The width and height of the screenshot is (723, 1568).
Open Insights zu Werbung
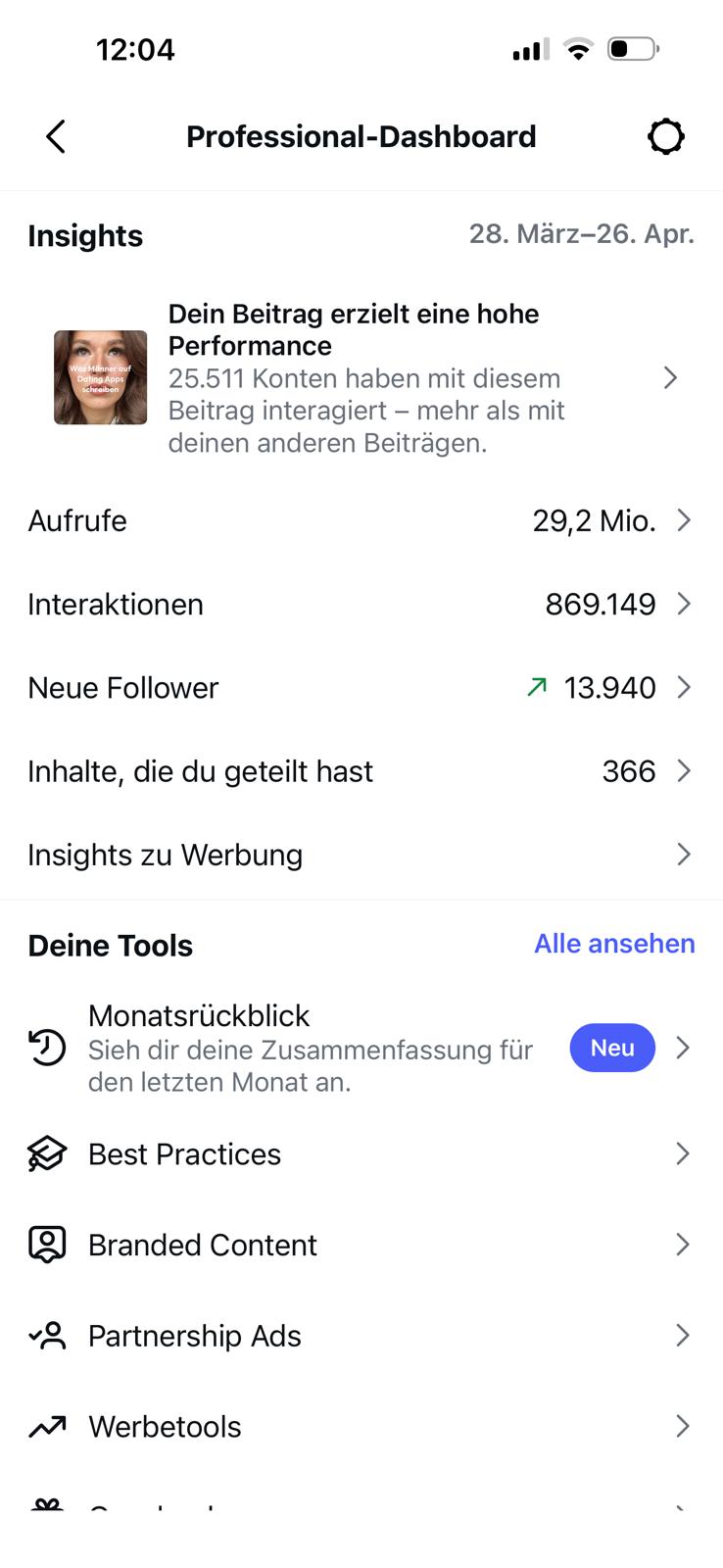361,855
